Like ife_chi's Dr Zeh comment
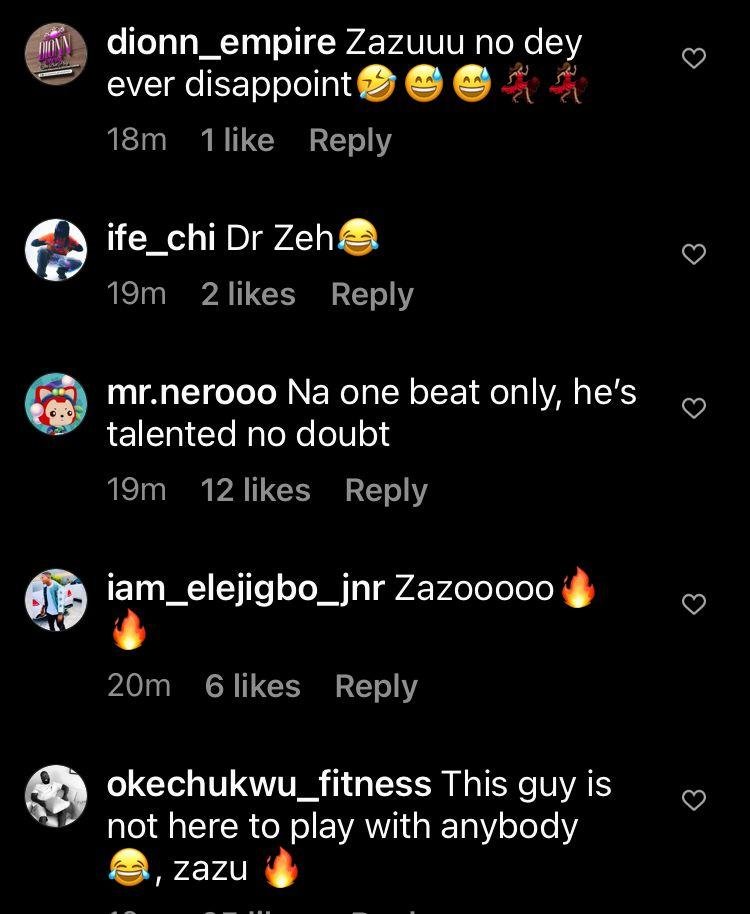750x914 pixels. [693, 255]
